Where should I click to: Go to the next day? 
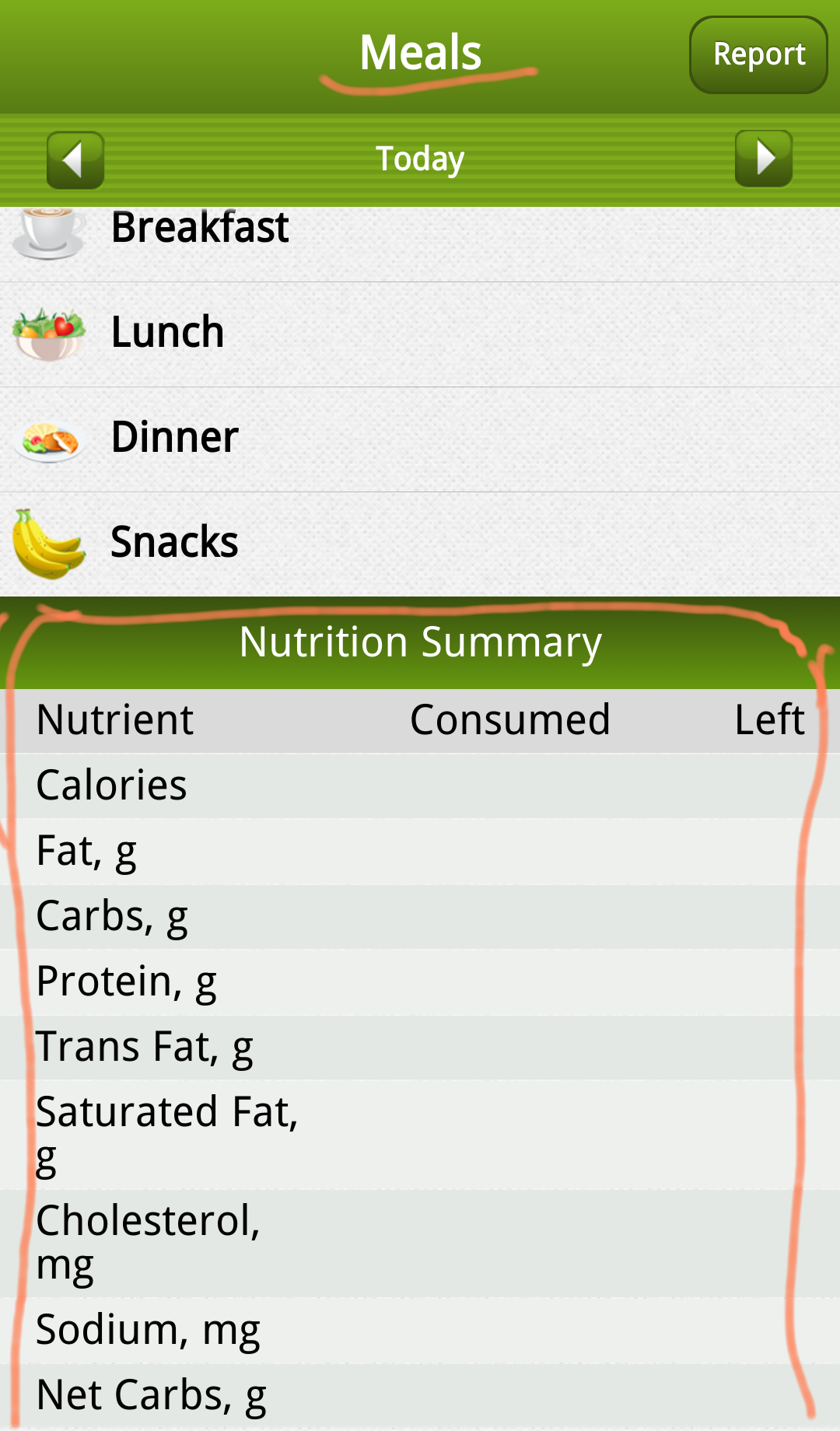[x=764, y=159]
